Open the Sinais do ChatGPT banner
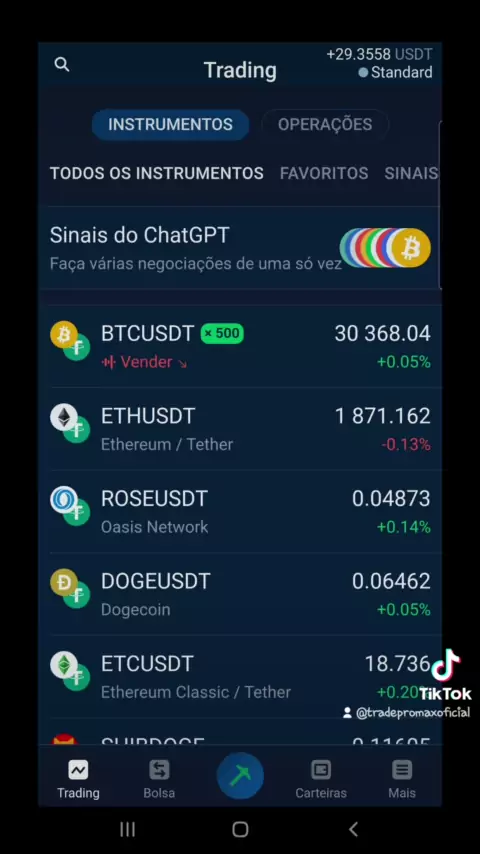 (x=240, y=248)
